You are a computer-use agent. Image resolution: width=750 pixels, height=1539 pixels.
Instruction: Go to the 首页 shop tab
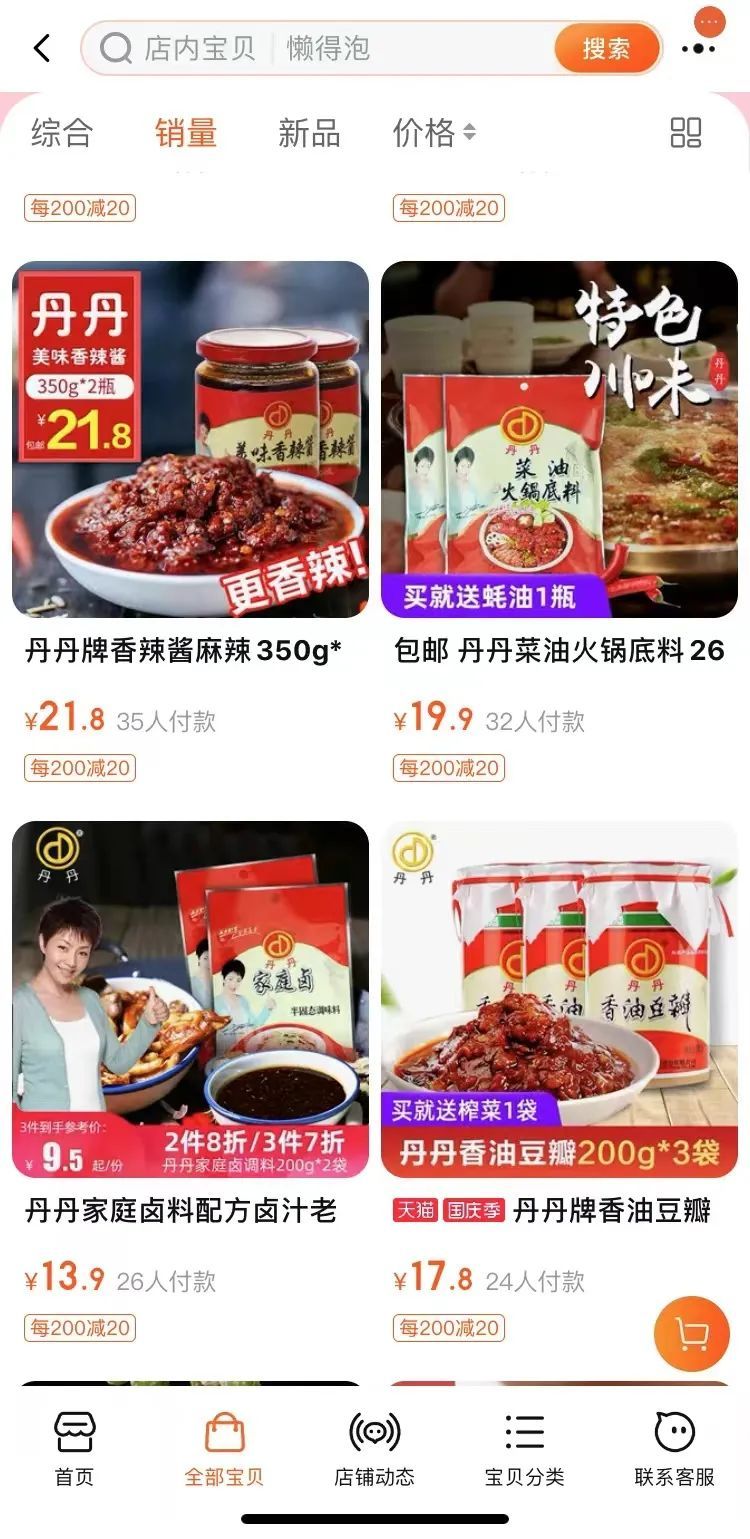pos(75,1450)
